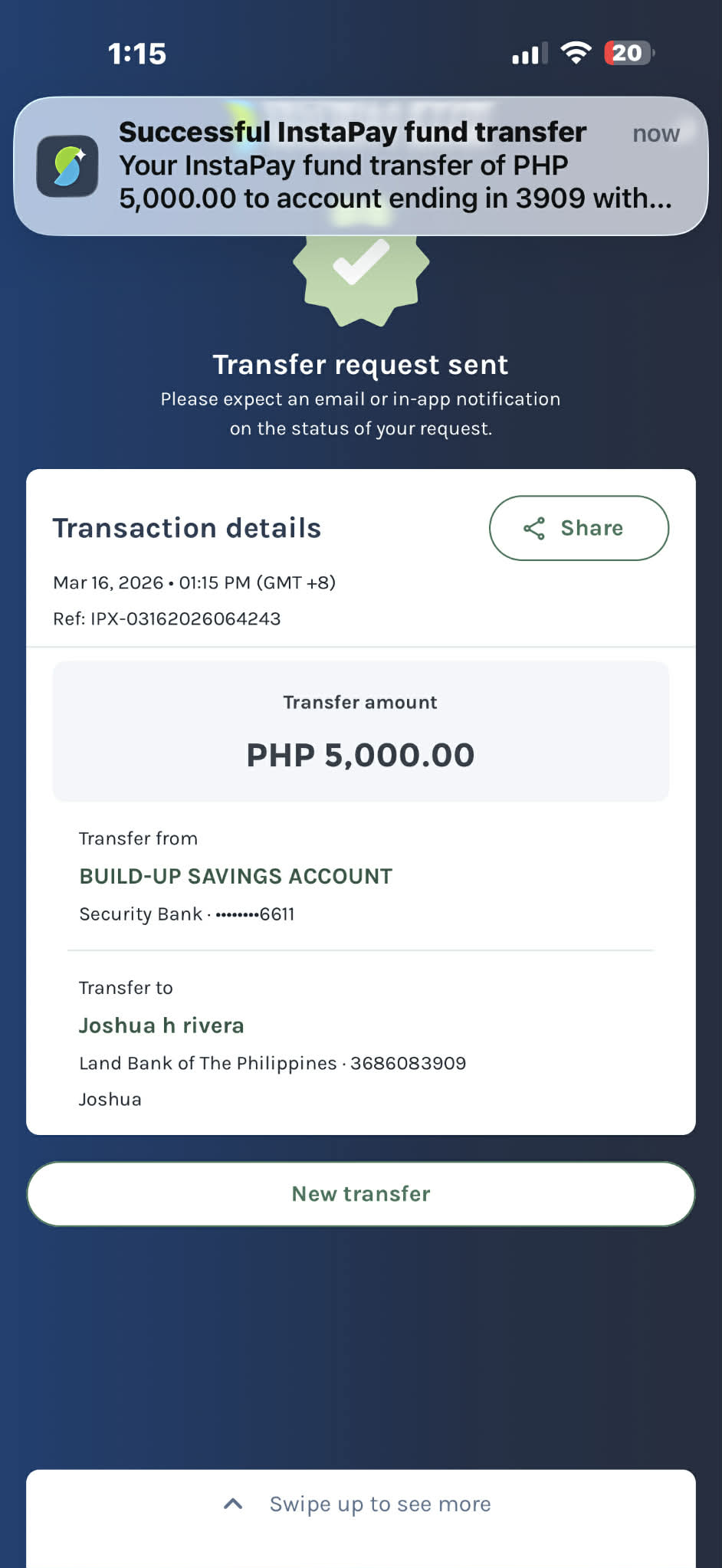Screen dimensions: 722x1568
Task: Tap the Share button
Action: click(579, 528)
